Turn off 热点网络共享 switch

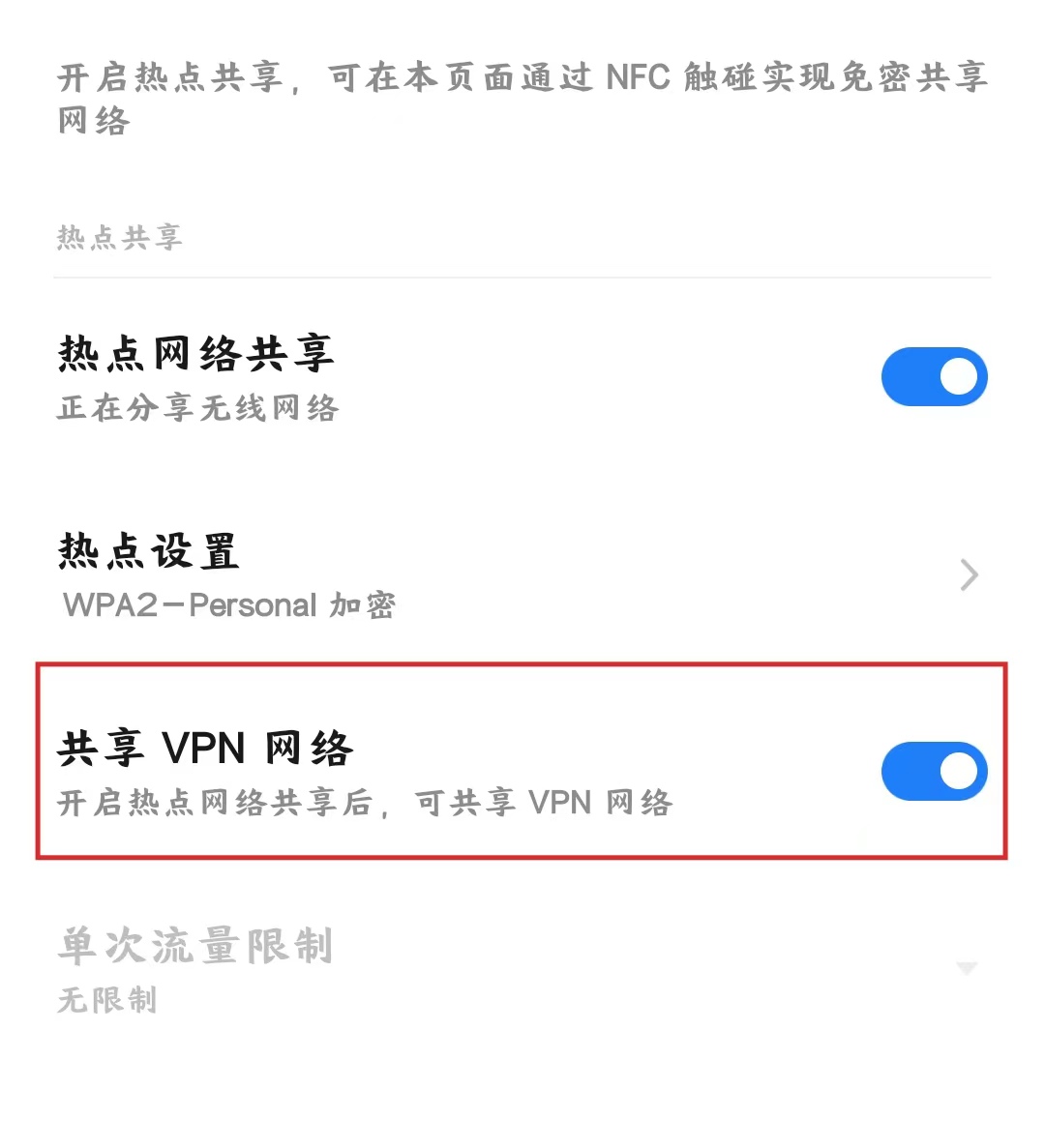pyautogui.click(x=934, y=377)
